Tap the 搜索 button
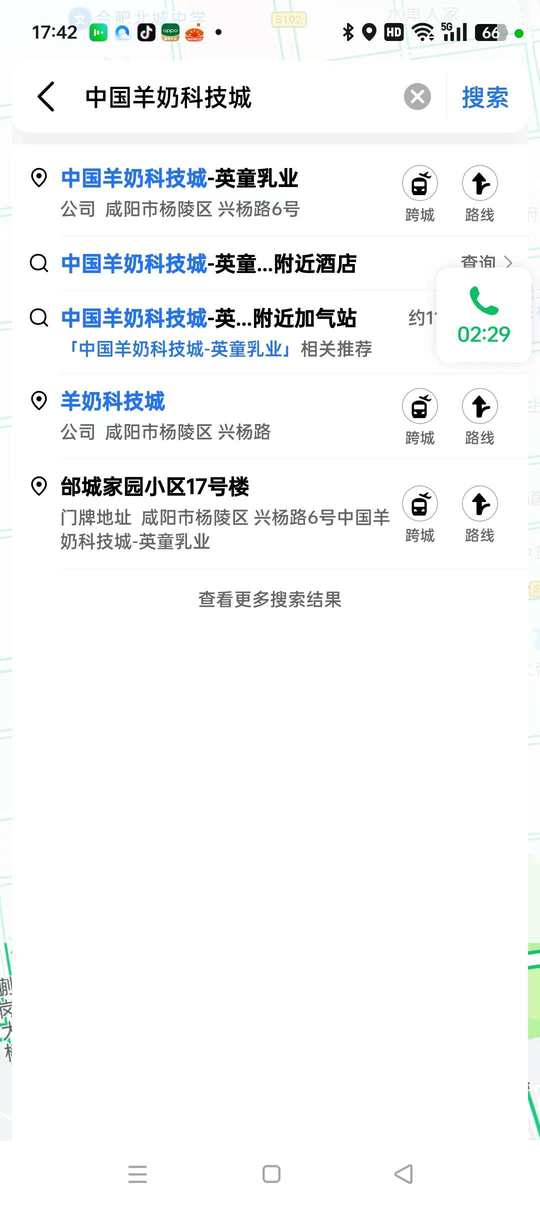The image size is (540, 1207). coord(485,97)
